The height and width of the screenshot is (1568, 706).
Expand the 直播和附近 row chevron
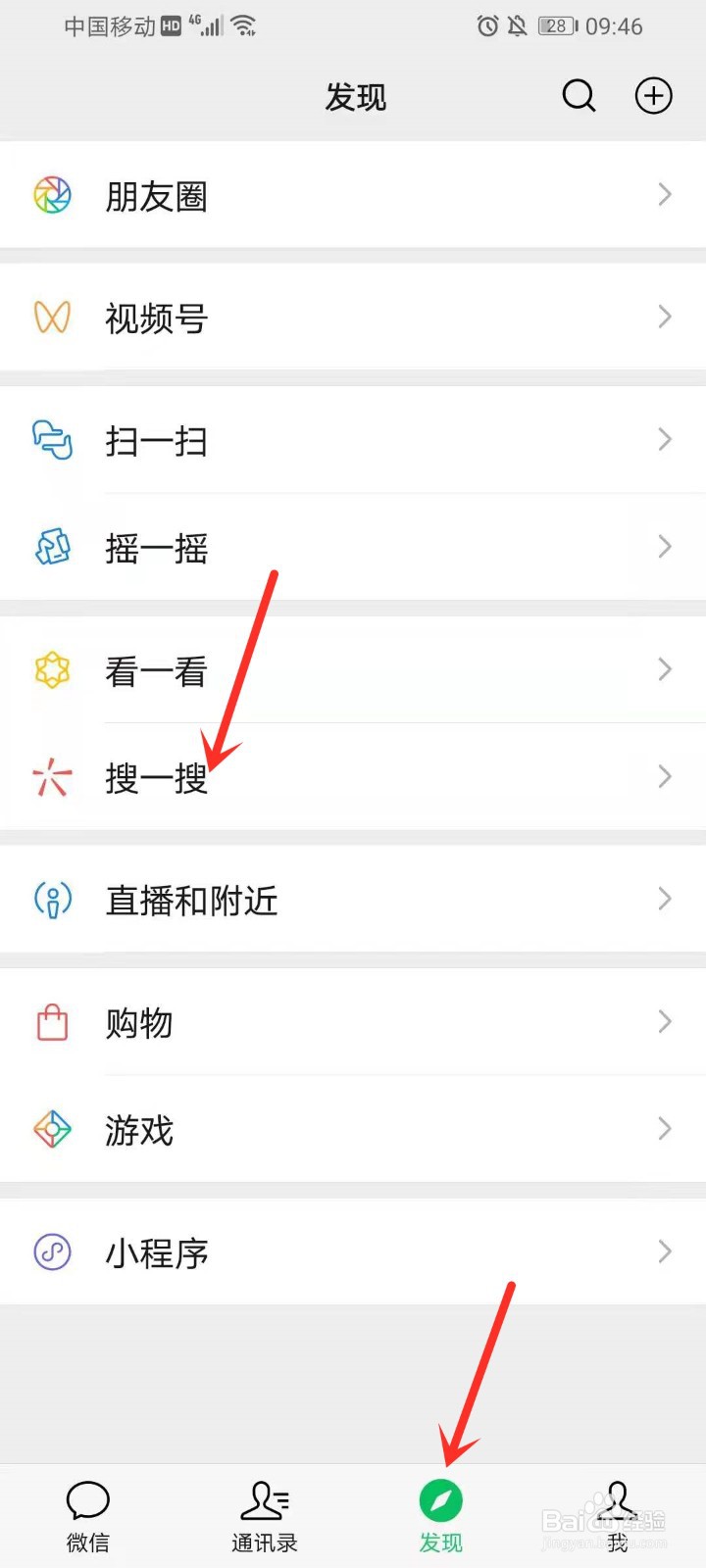[x=665, y=900]
